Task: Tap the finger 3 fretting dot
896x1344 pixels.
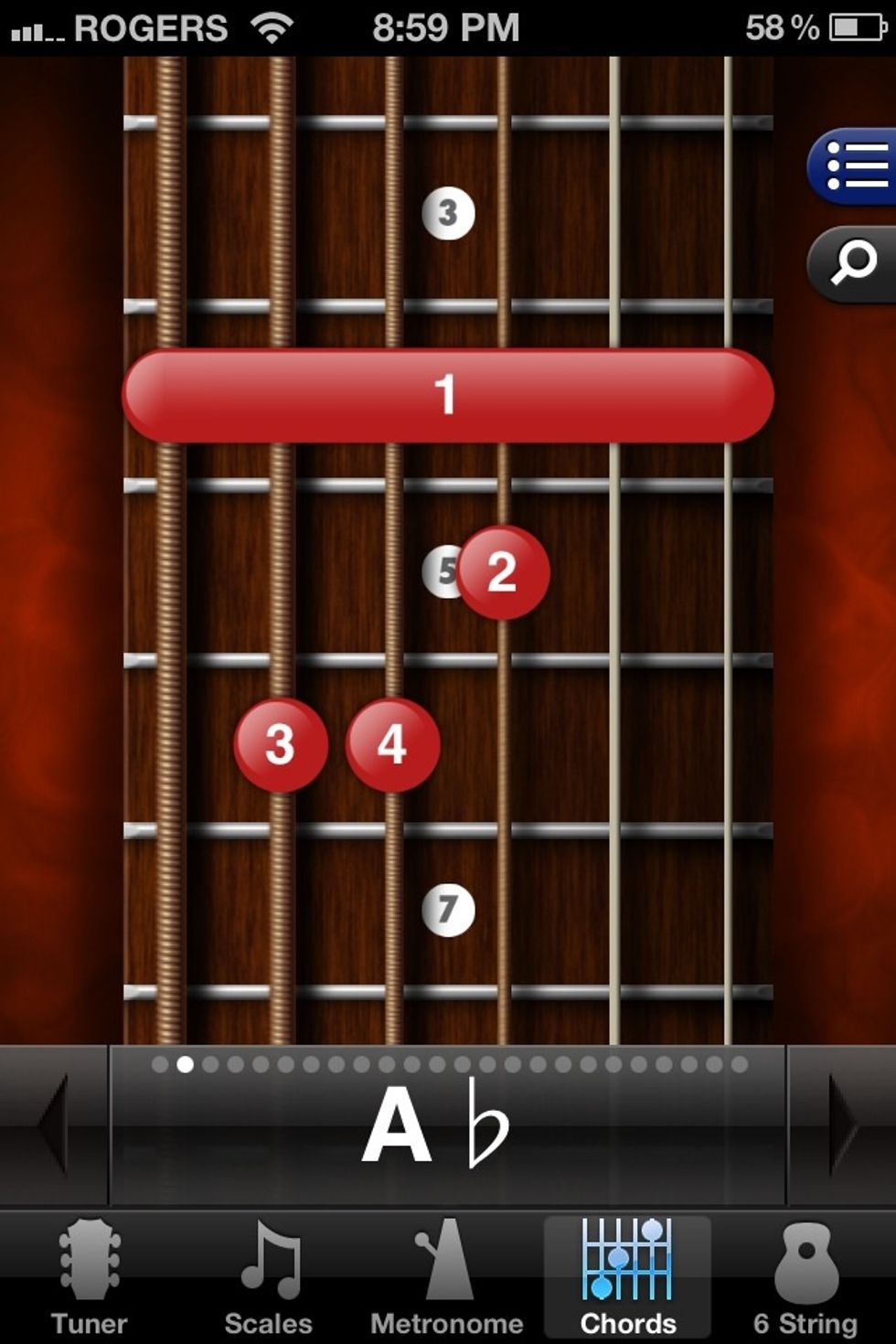Action: 281,745
